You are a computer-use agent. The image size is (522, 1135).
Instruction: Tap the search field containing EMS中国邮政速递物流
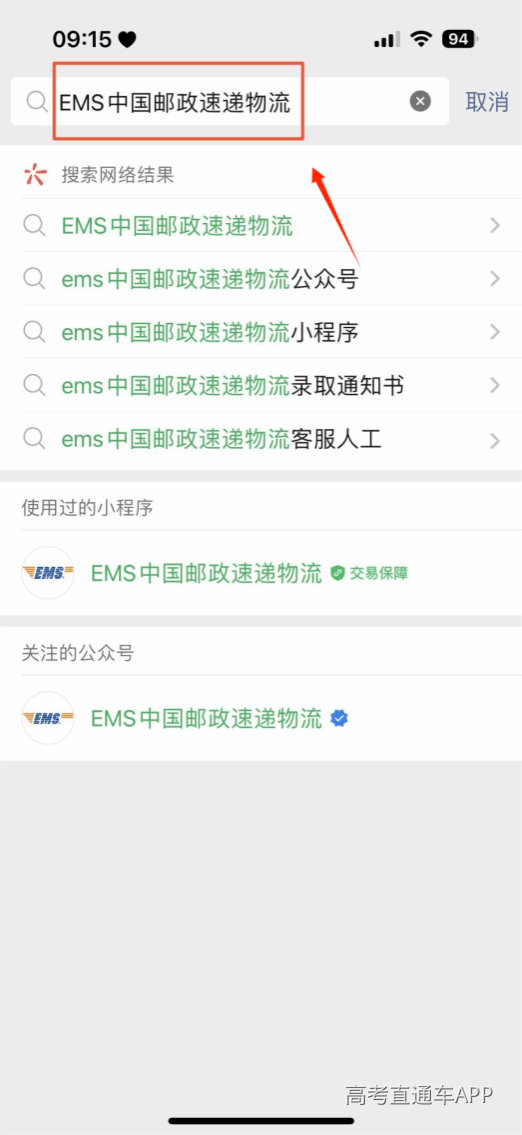click(230, 102)
